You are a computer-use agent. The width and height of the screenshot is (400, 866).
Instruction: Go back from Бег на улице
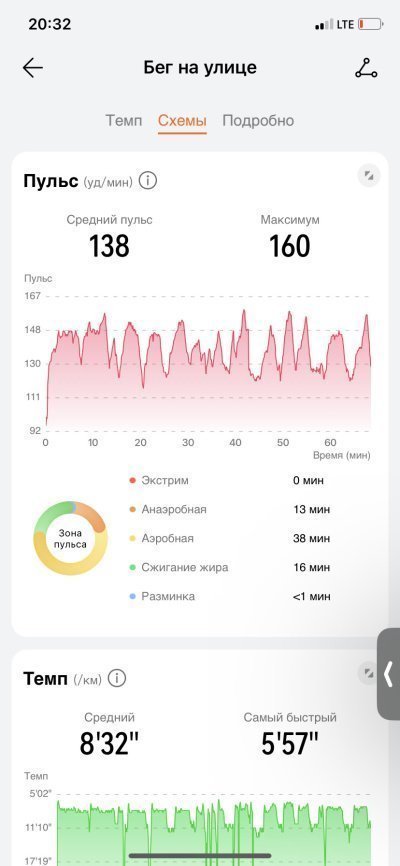(33, 68)
